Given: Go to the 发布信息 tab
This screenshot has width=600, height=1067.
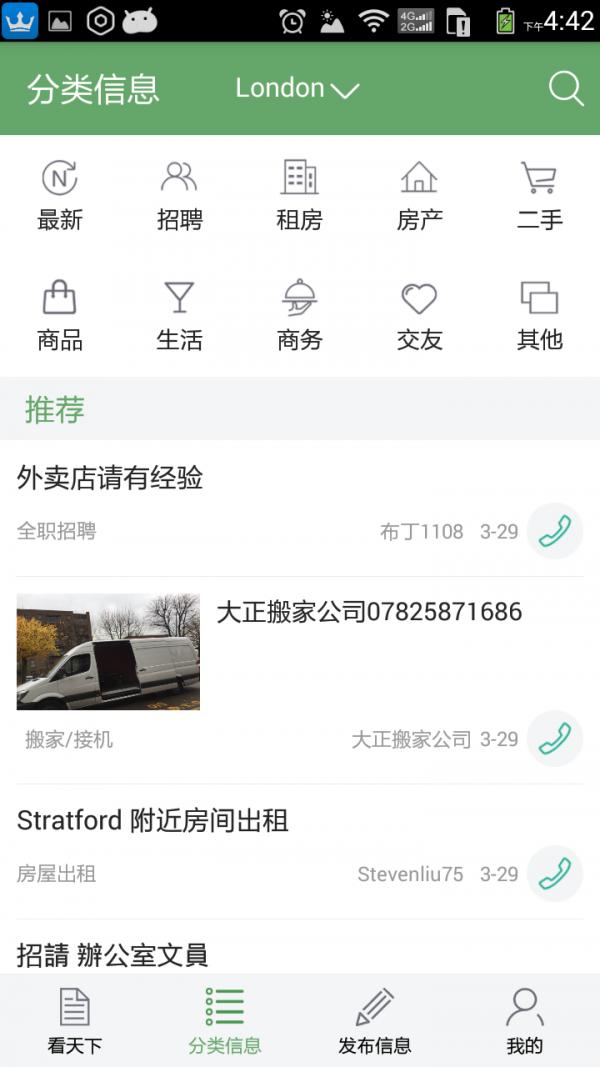Looking at the screenshot, I should [375, 1020].
